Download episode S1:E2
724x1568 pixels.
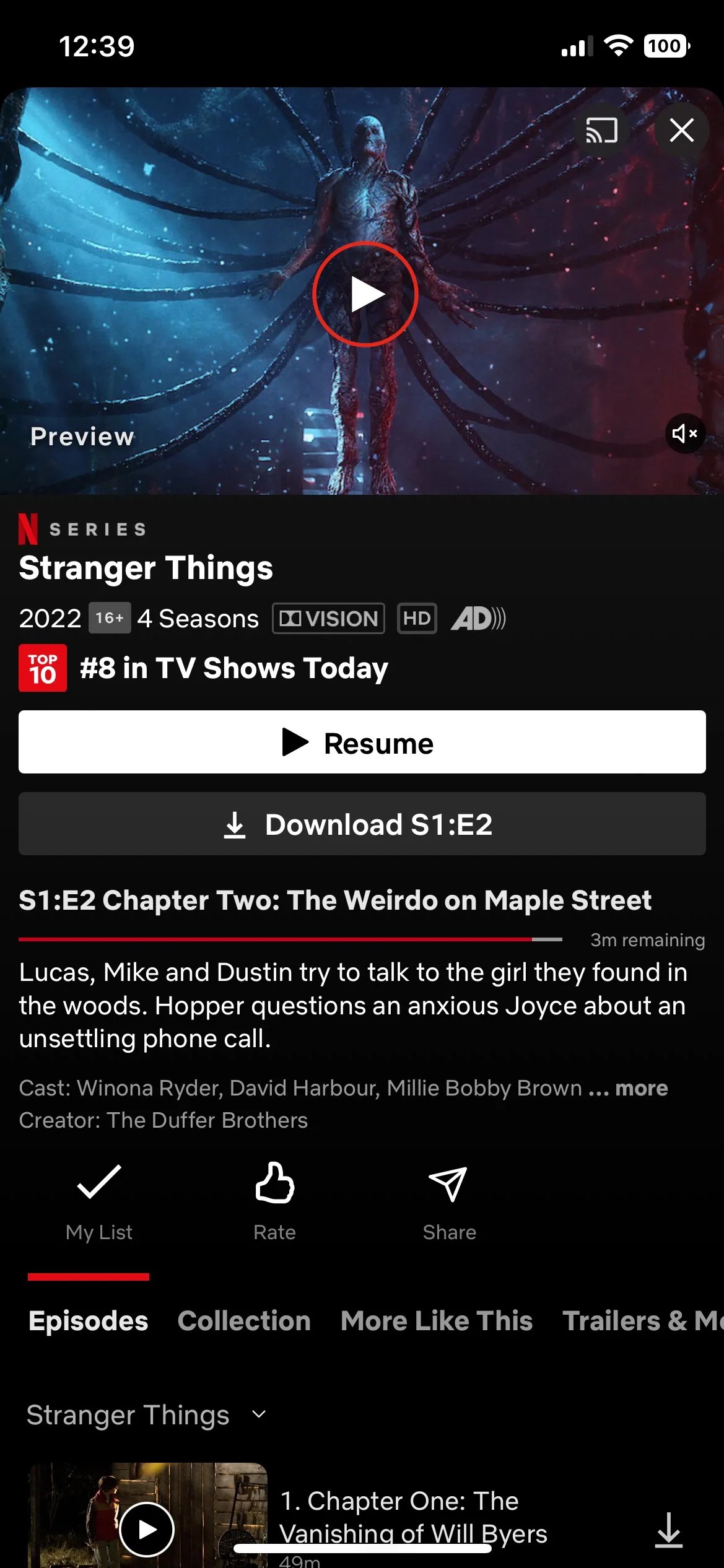(362, 824)
